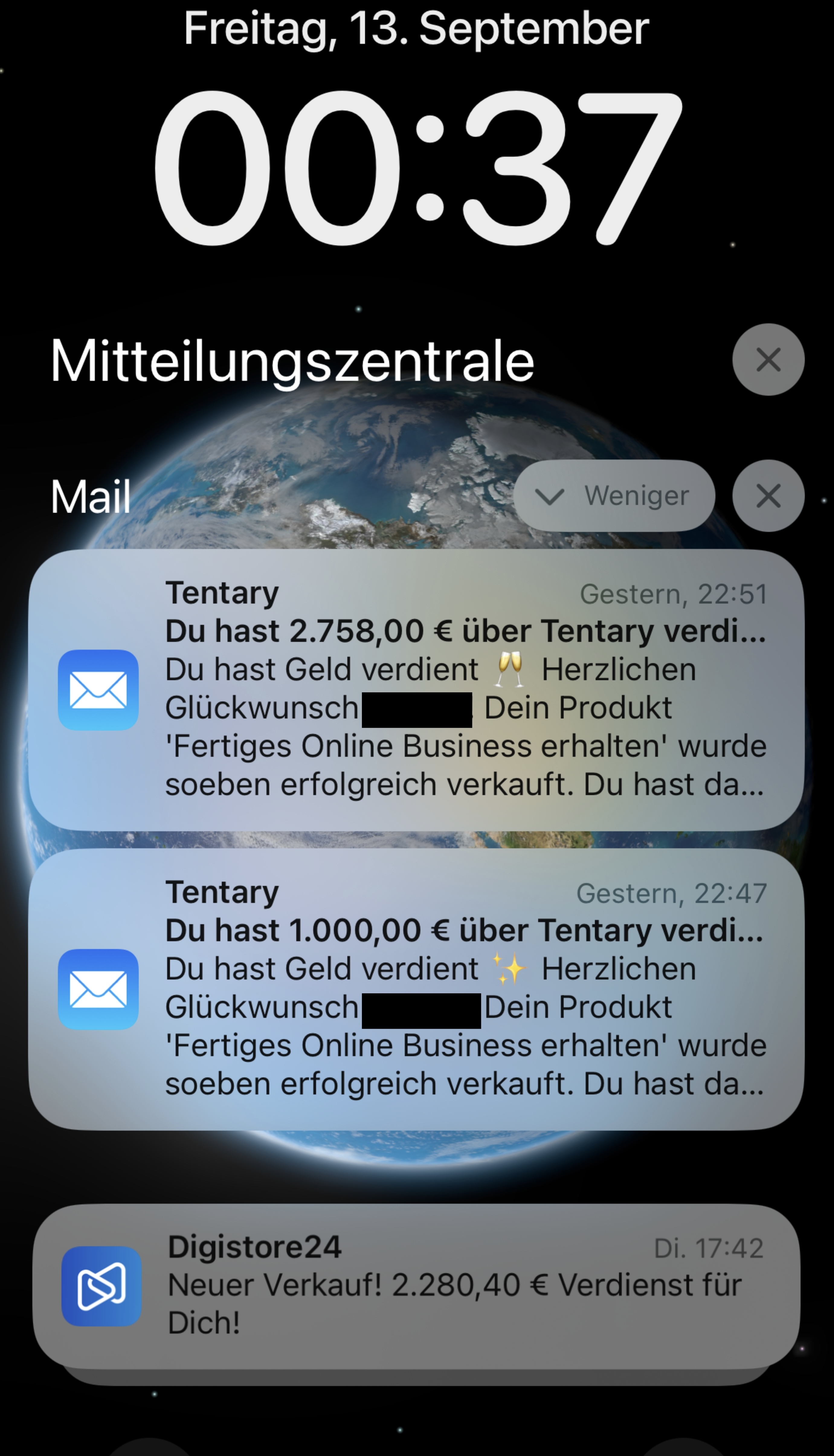Image resolution: width=834 pixels, height=1456 pixels.
Task: Collapse Mail notifications with Weniger
Action: pos(613,496)
